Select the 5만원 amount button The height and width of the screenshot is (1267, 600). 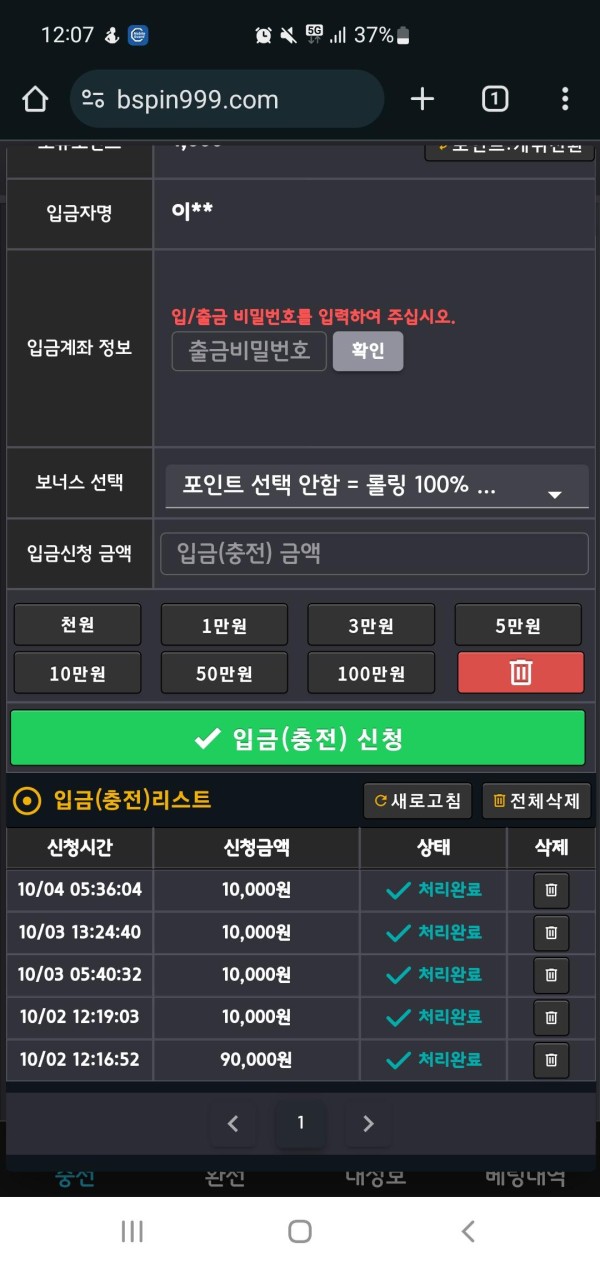click(518, 626)
